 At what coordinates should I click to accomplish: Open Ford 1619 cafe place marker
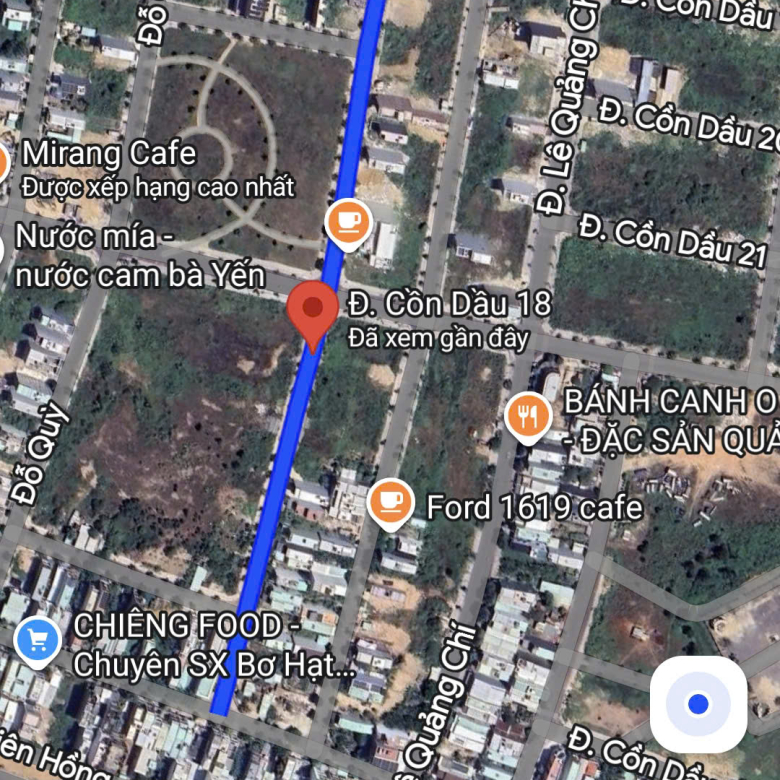[x=390, y=500]
